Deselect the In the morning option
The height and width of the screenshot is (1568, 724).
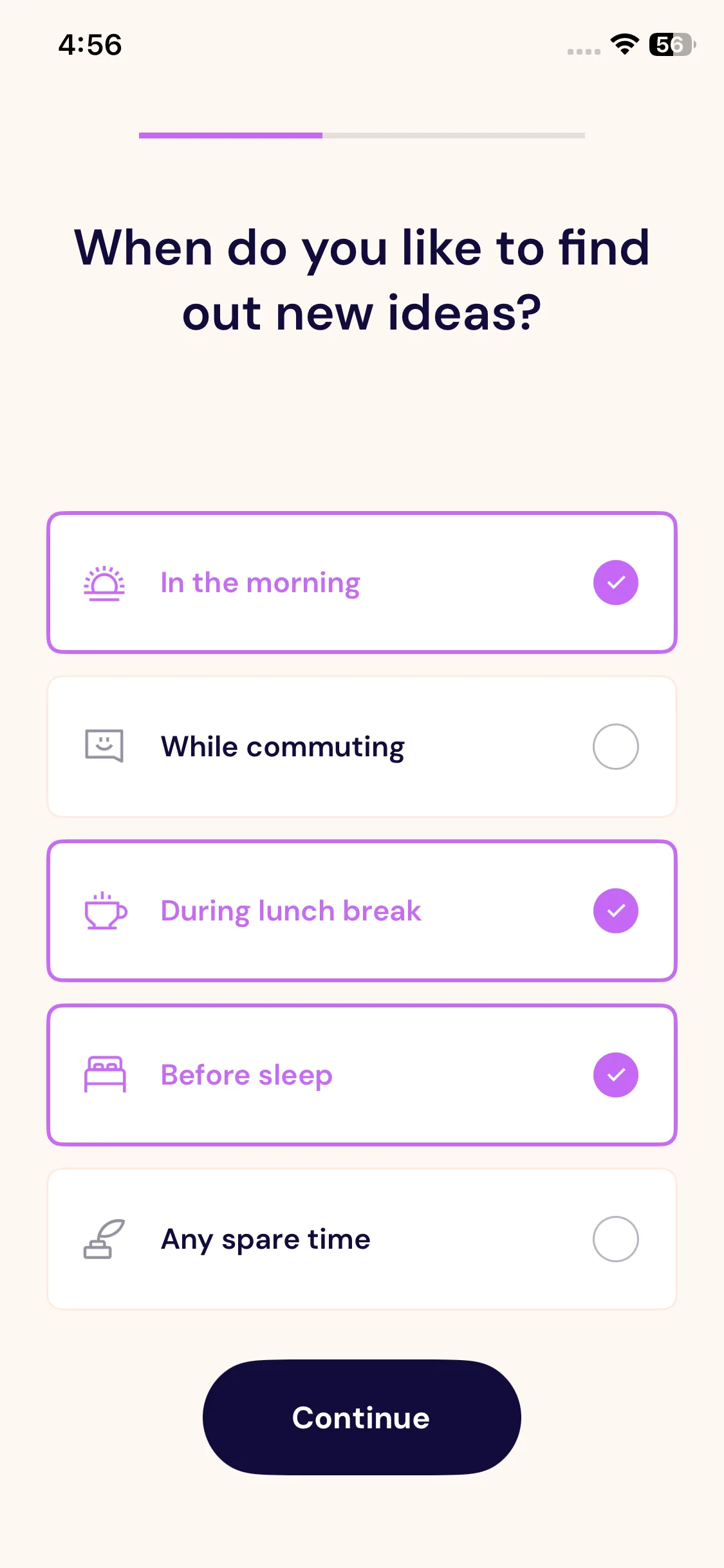pos(362,583)
